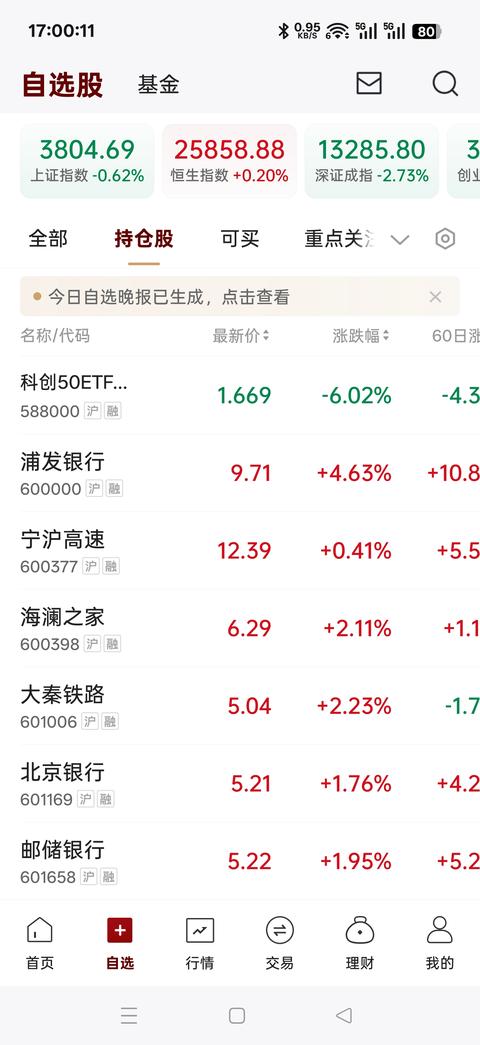Open the search magnifier icon
Image resolution: width=480 pixels, height=1045 pixels.
[445, 84]
